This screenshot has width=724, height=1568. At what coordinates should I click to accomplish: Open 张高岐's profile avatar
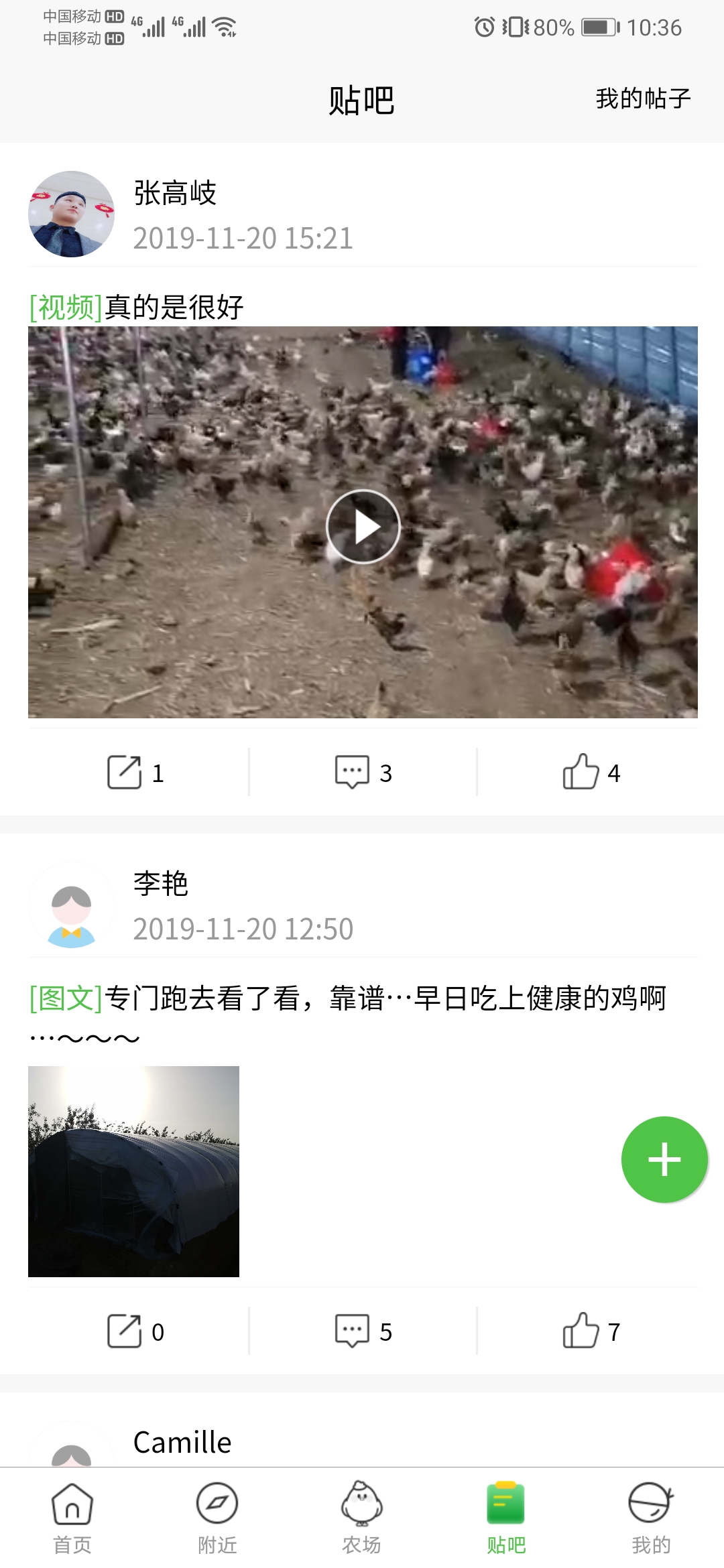coord(71,214)
